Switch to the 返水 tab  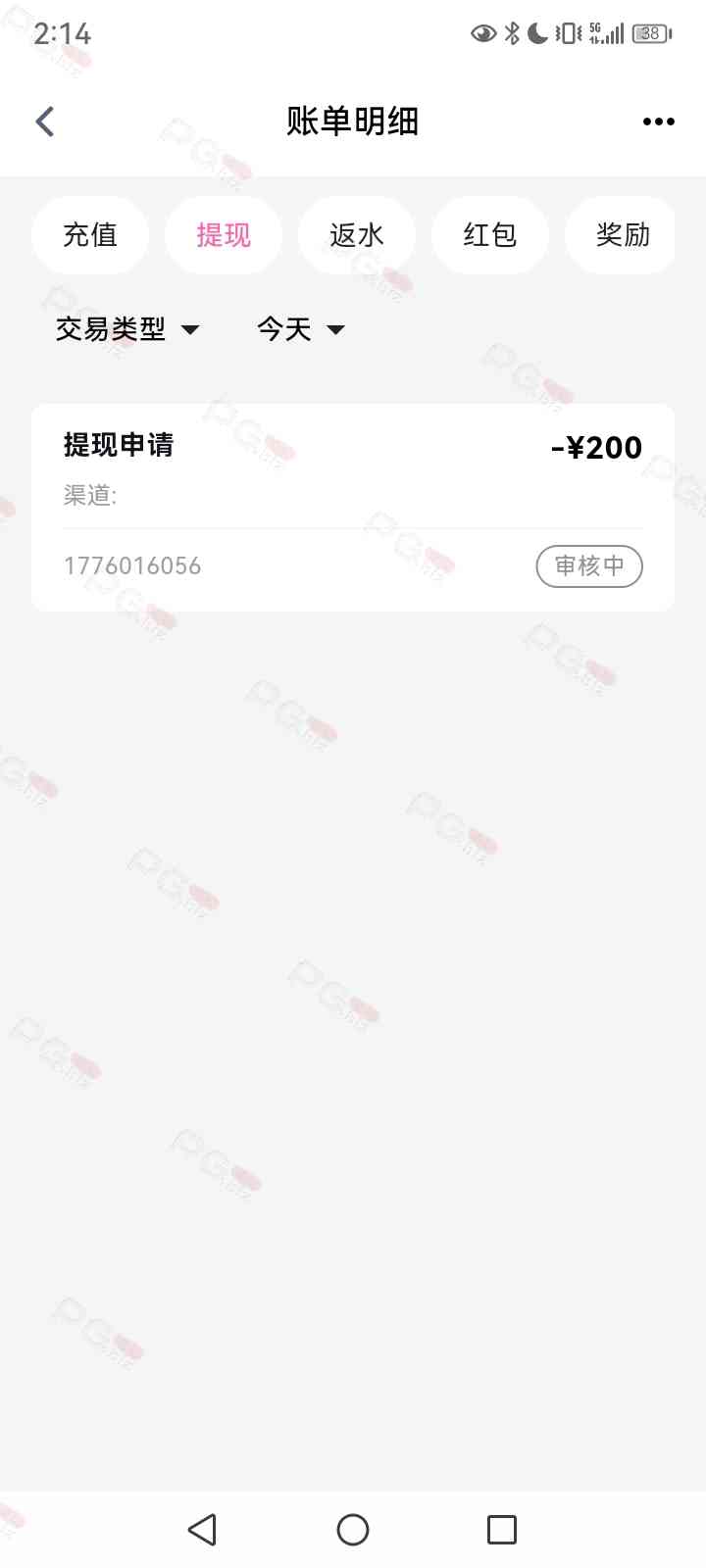tap(357, 235)
